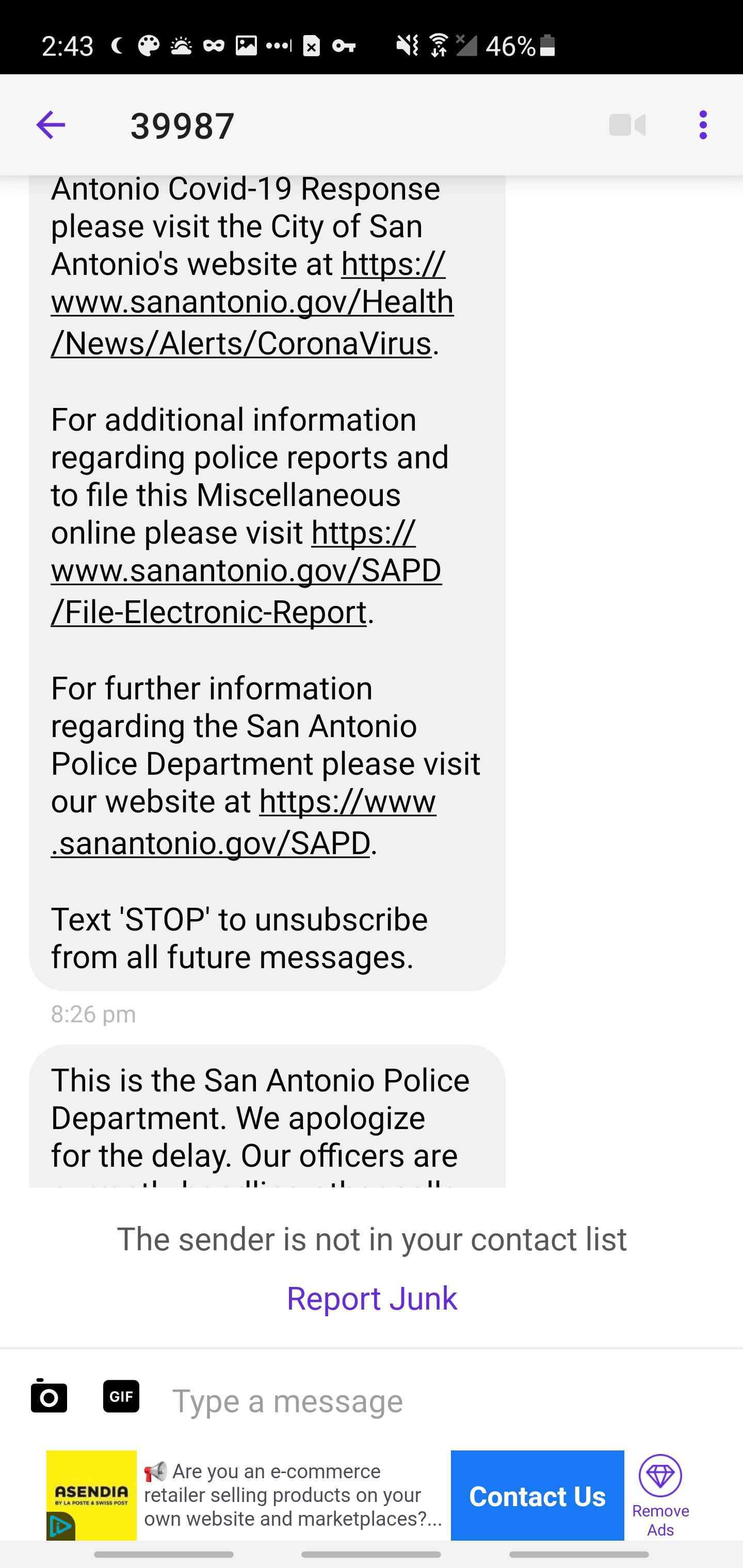Open the overflow menu
Screen dimensions: 743x1568
(x=703, y=125)
